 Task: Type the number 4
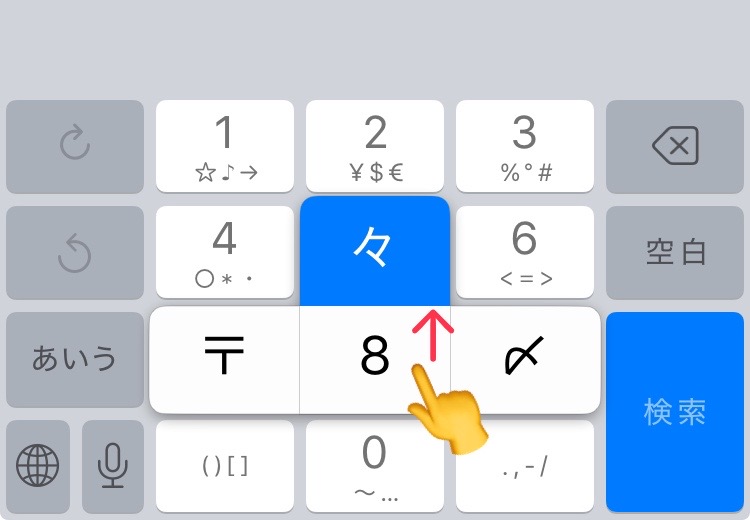(x=225, y=251)
